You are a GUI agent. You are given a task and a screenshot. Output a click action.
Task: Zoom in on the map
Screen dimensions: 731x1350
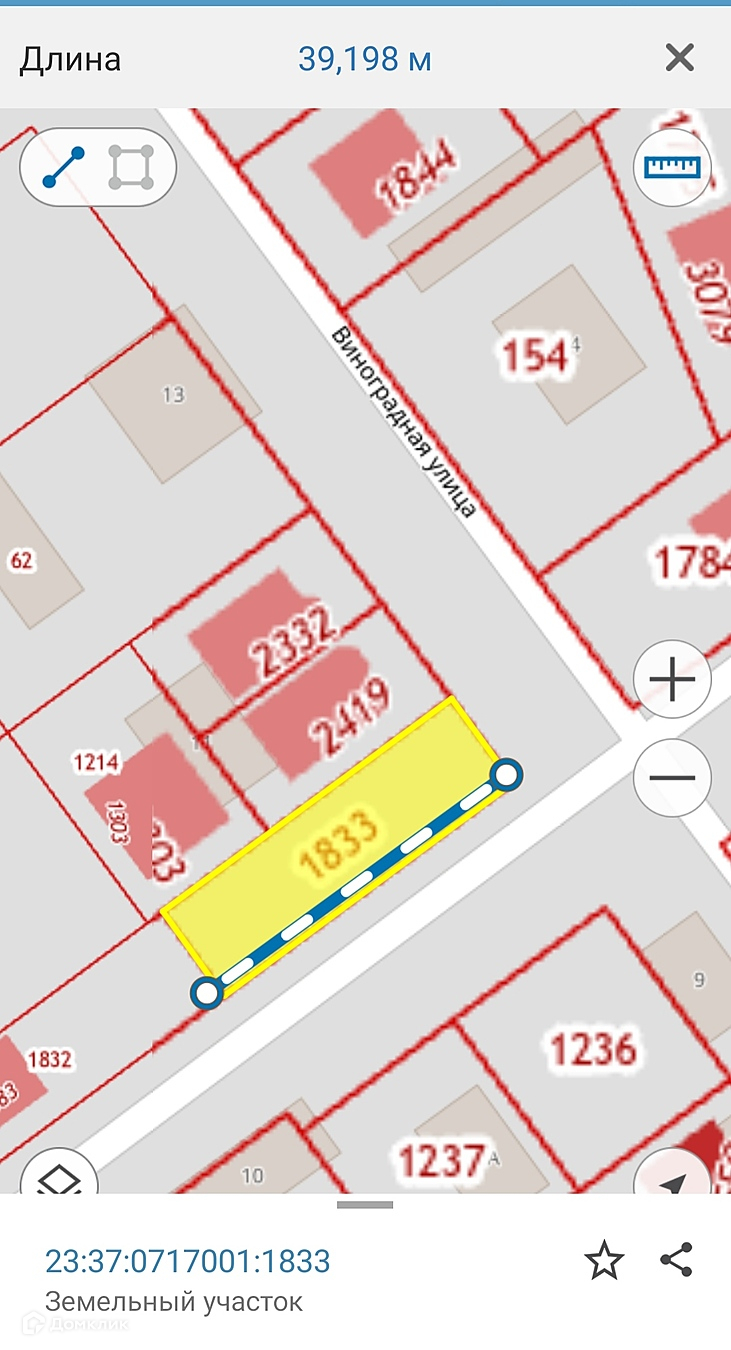672,680
